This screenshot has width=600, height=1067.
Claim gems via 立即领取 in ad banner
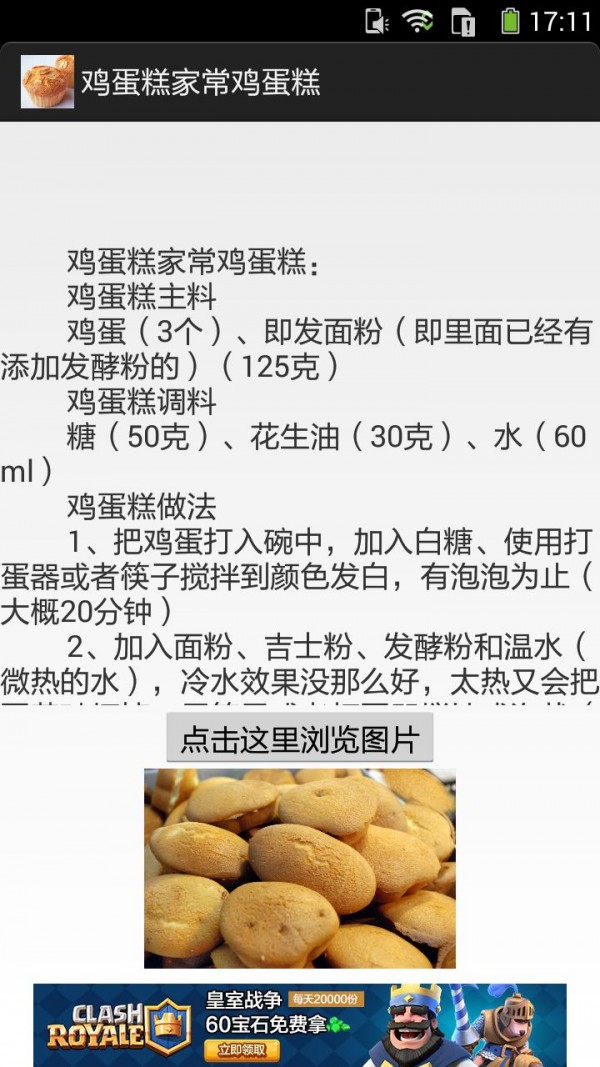241,1049
